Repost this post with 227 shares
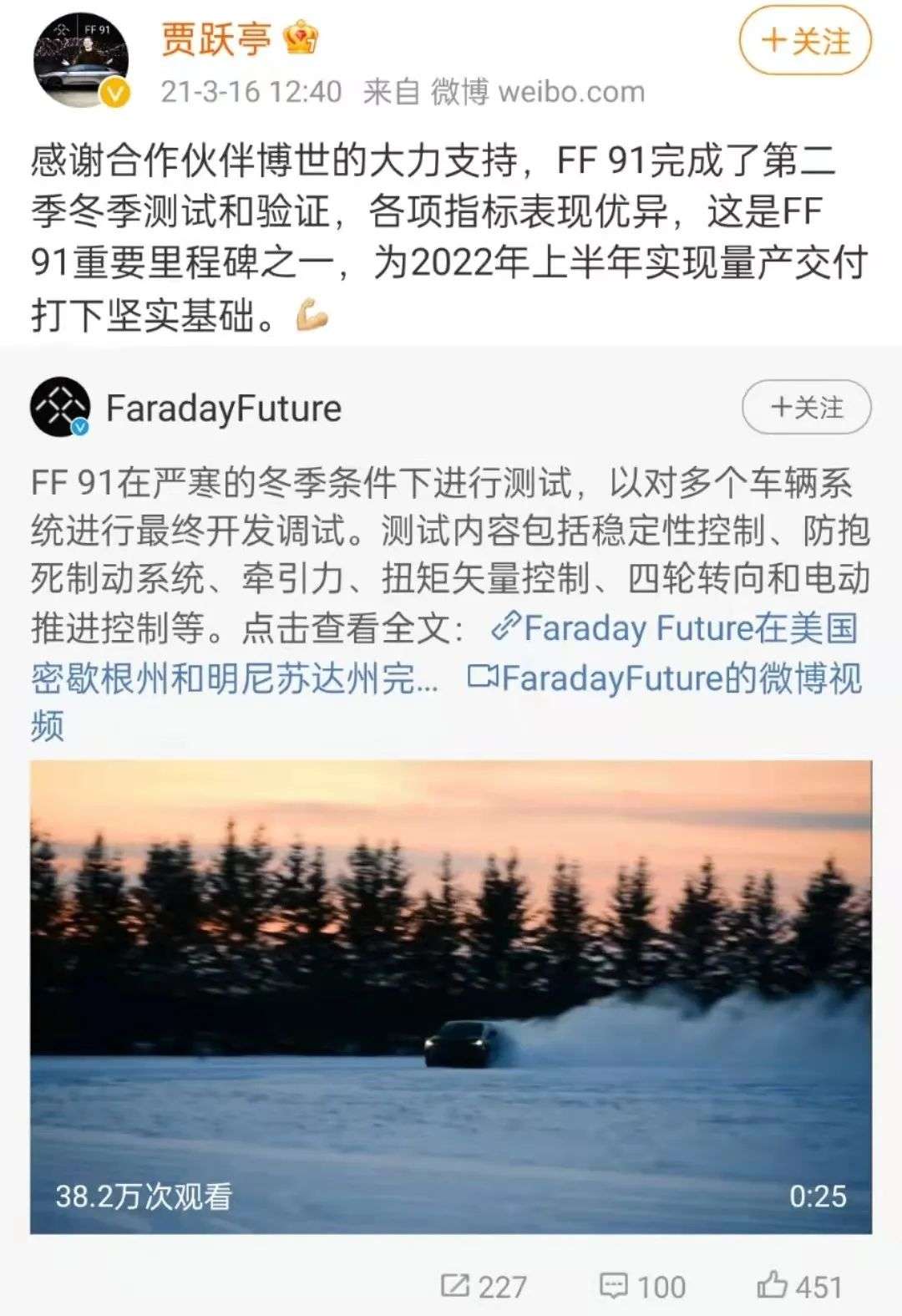Screen dimensions: 902x1316 coord(484,1286)
